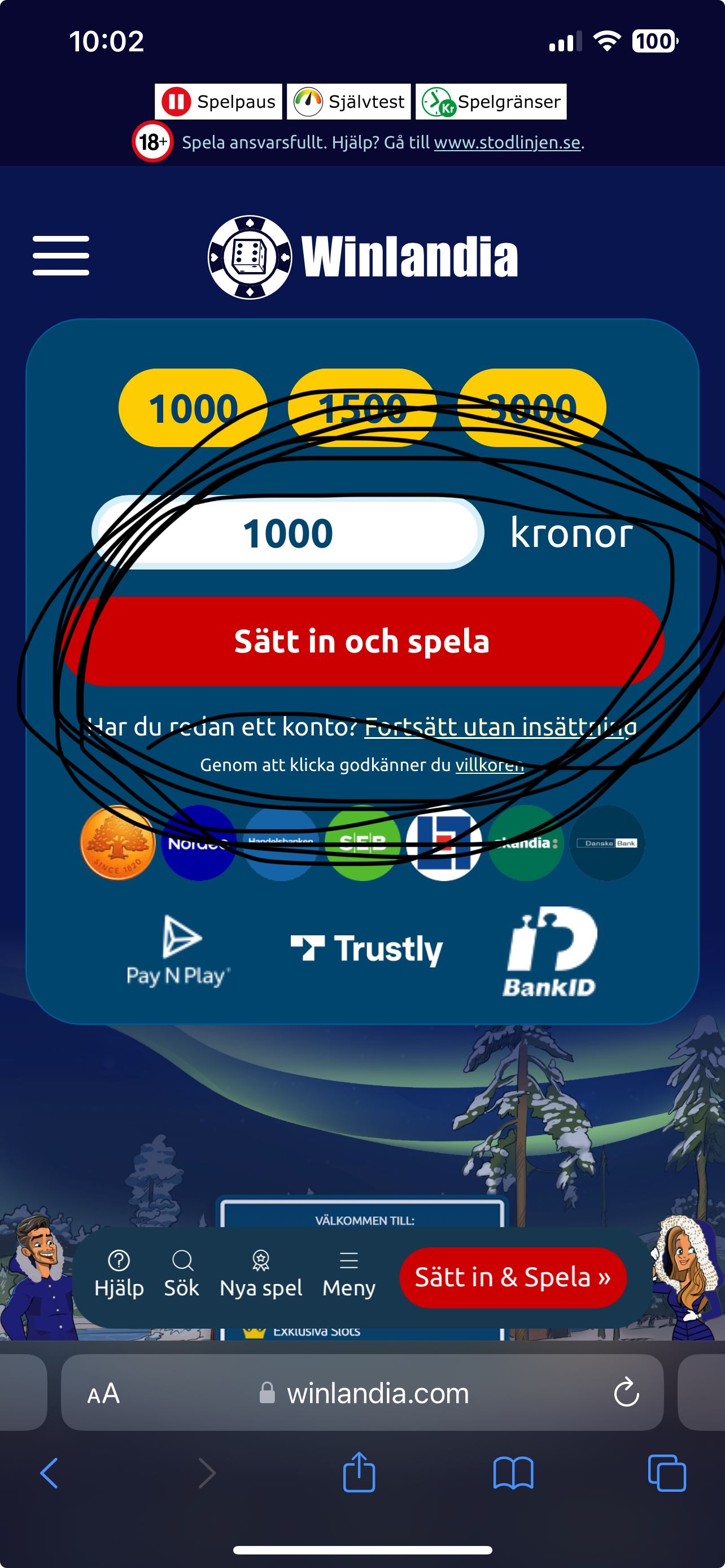Open the hamburger menu
The height and width of the screenshot is (1568, 725).
point(61,256)
